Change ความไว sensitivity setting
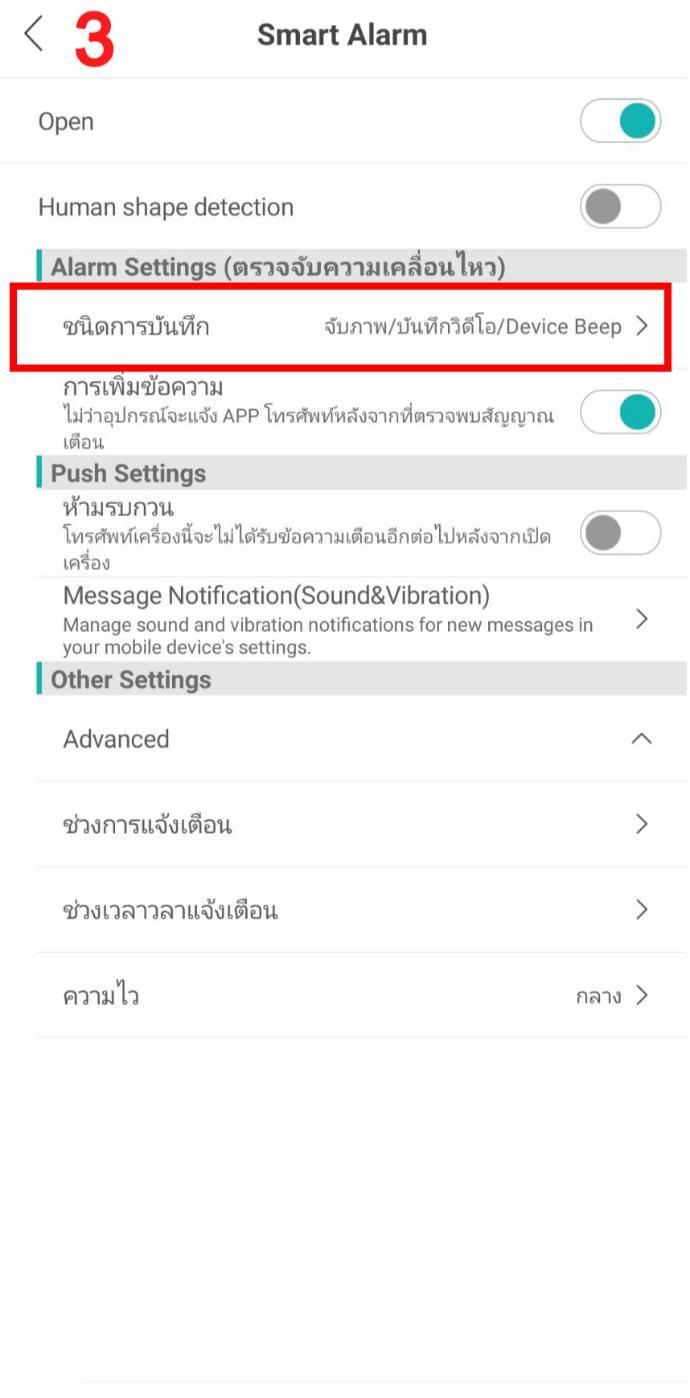690x1398 pixels. (x=345, y=996)
